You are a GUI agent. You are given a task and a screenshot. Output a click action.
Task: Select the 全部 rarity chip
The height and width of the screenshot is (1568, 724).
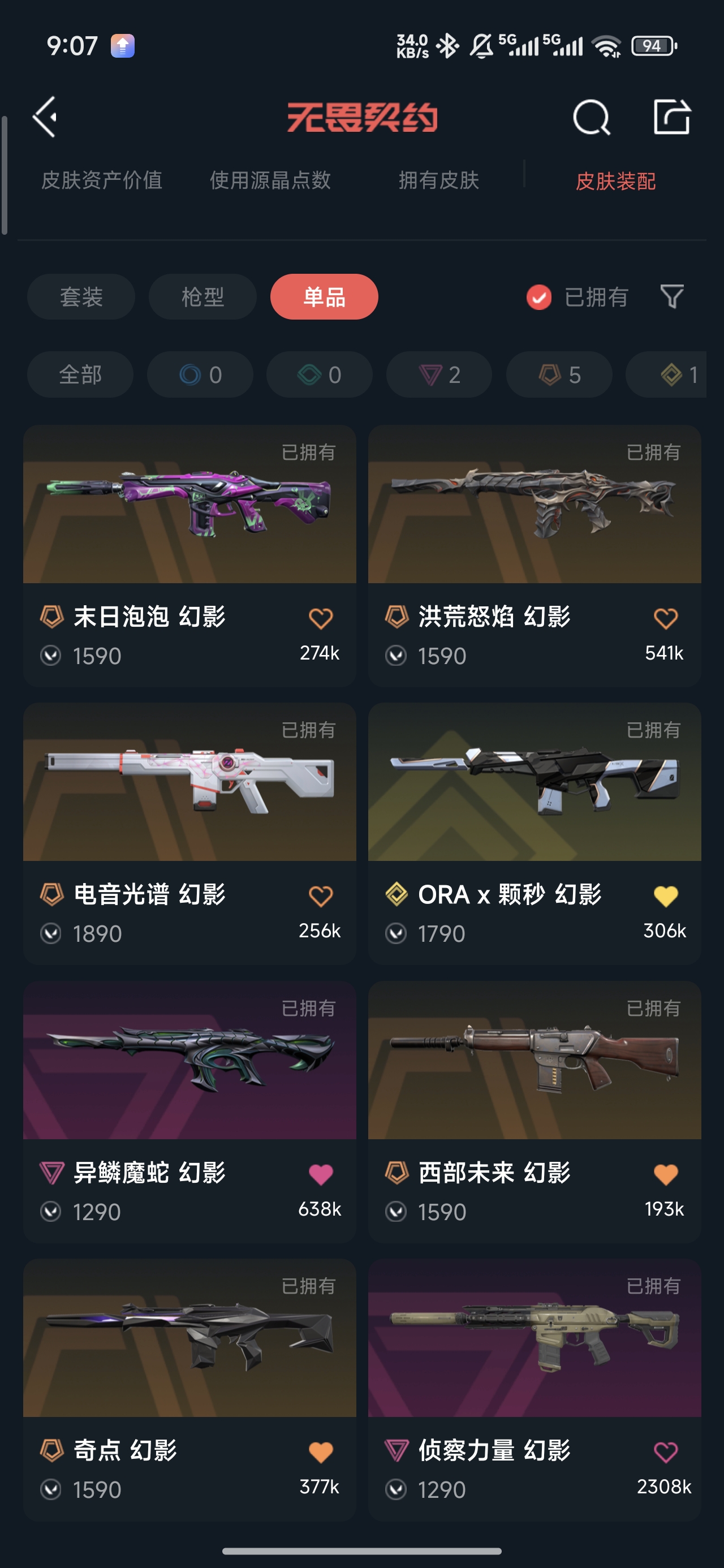coord(80,374)
